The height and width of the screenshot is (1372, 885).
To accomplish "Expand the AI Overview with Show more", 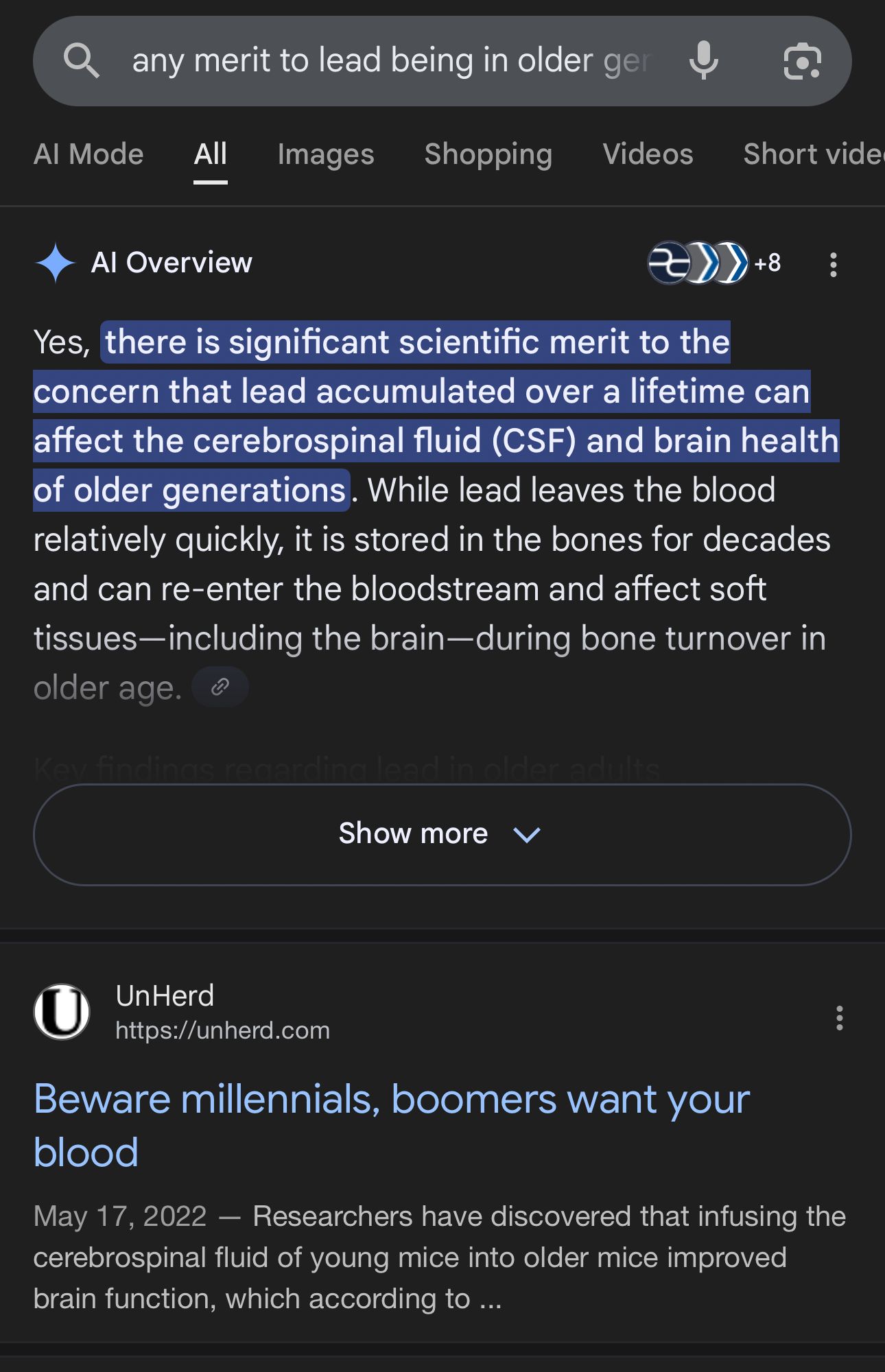I will 442,834.
